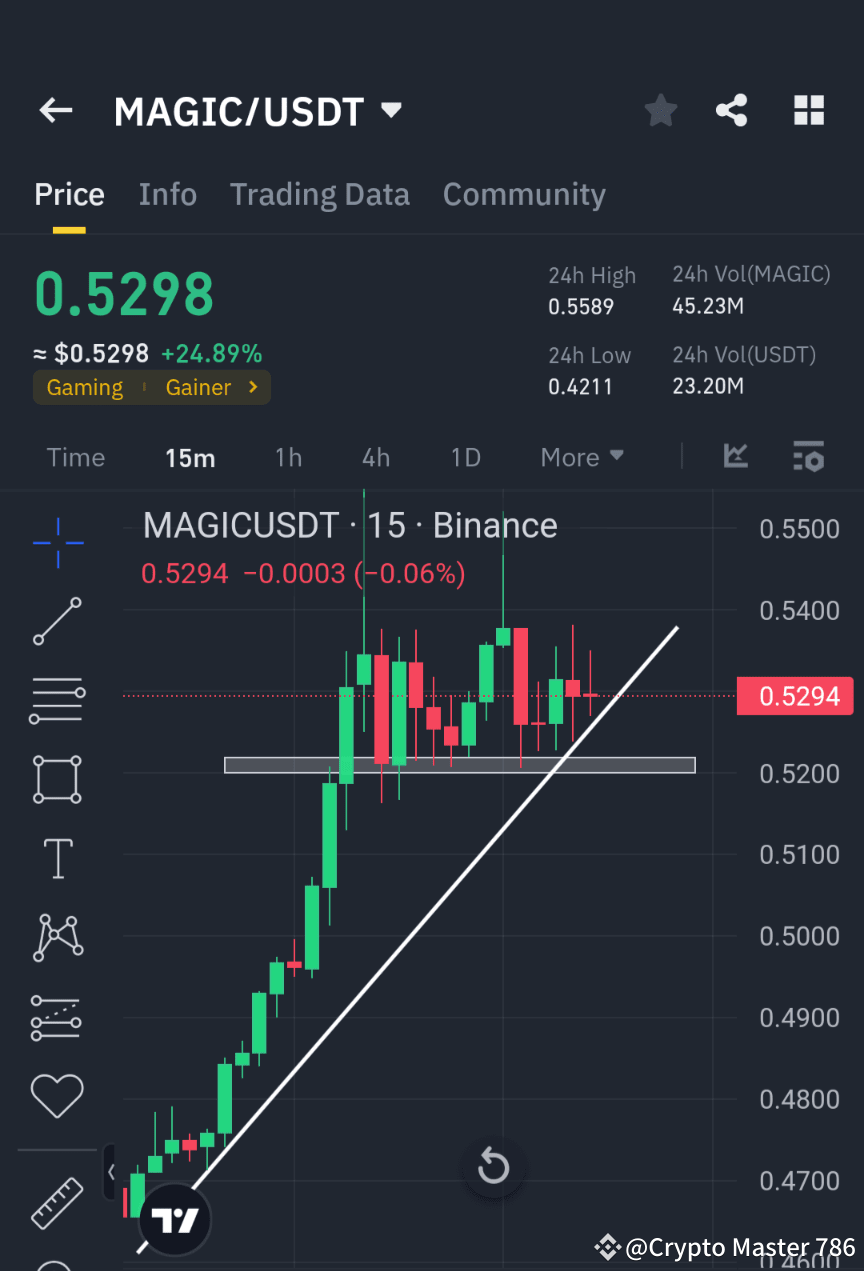Open chart settings icon at top right

pos(808,457)
